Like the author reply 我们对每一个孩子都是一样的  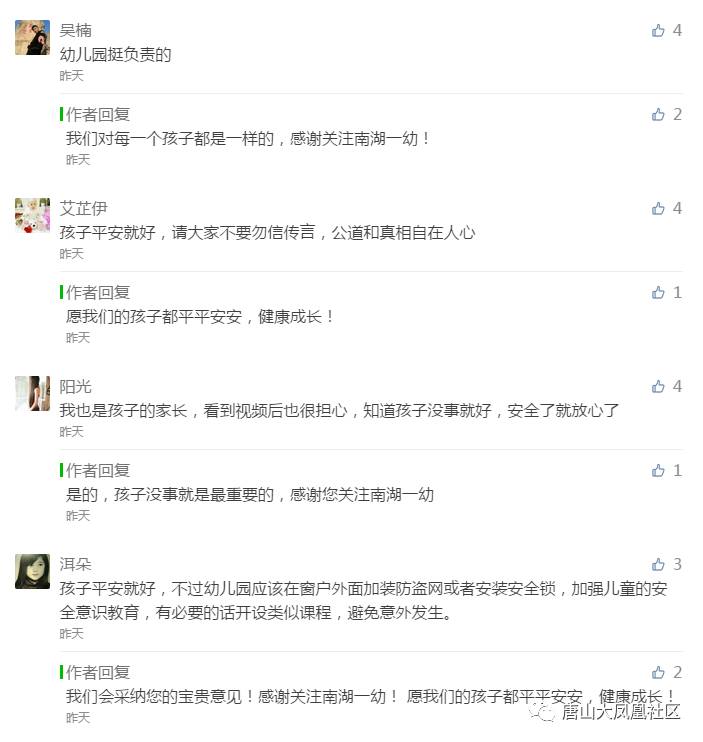click(x=658, y=115)
